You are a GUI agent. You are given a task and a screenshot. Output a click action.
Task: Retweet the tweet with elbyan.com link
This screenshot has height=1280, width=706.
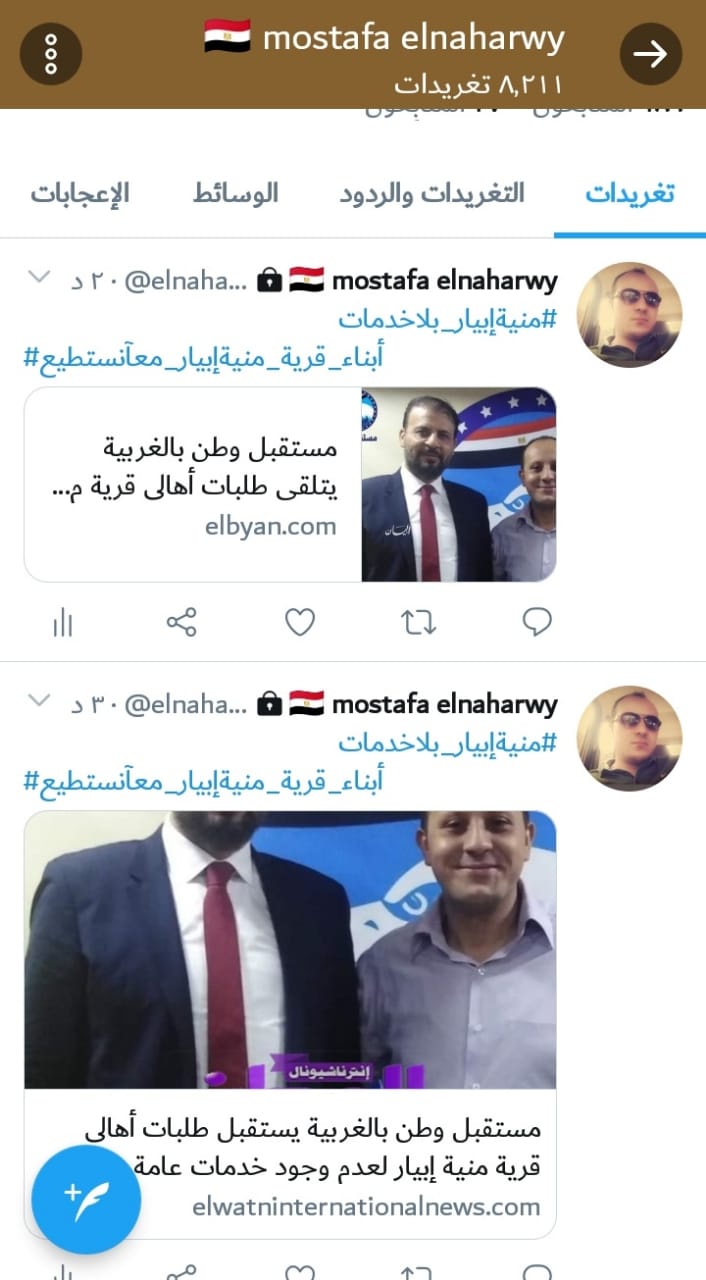pos(418,623)
